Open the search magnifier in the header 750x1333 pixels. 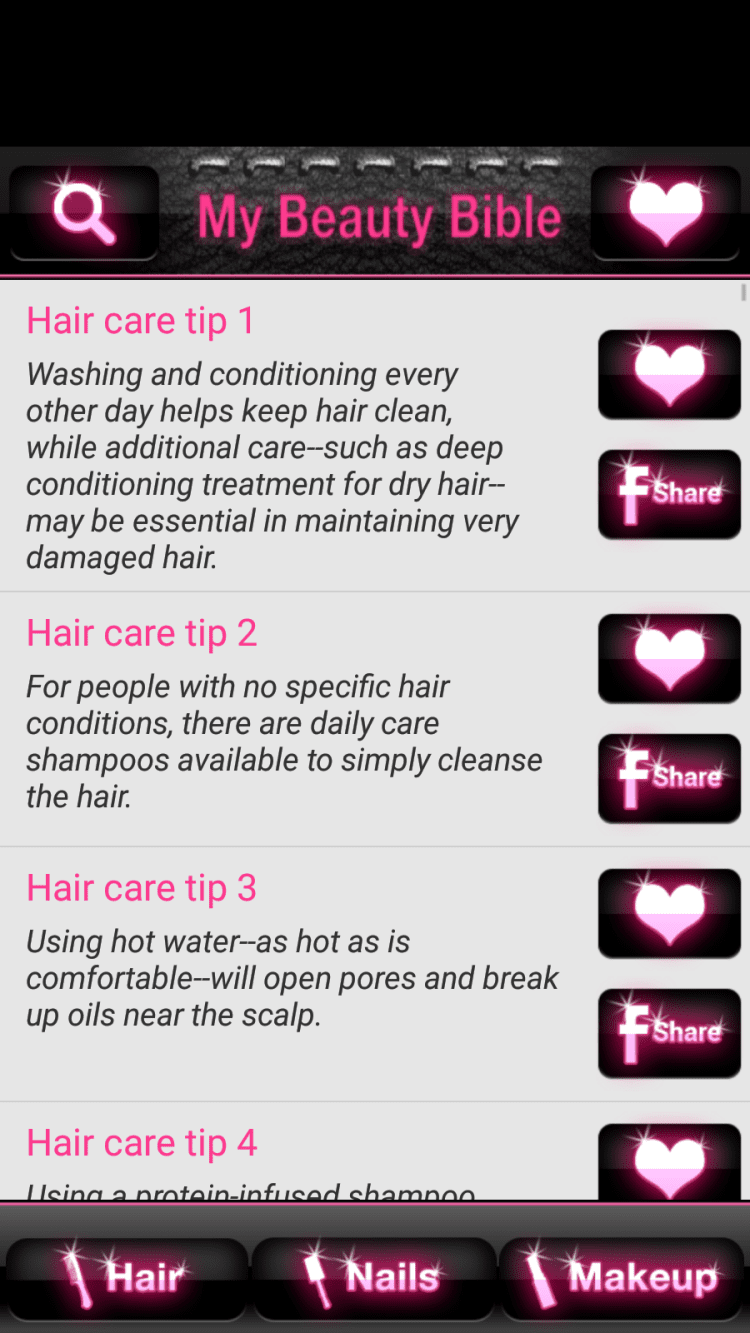pyautogui.click(x=84, y=213)
